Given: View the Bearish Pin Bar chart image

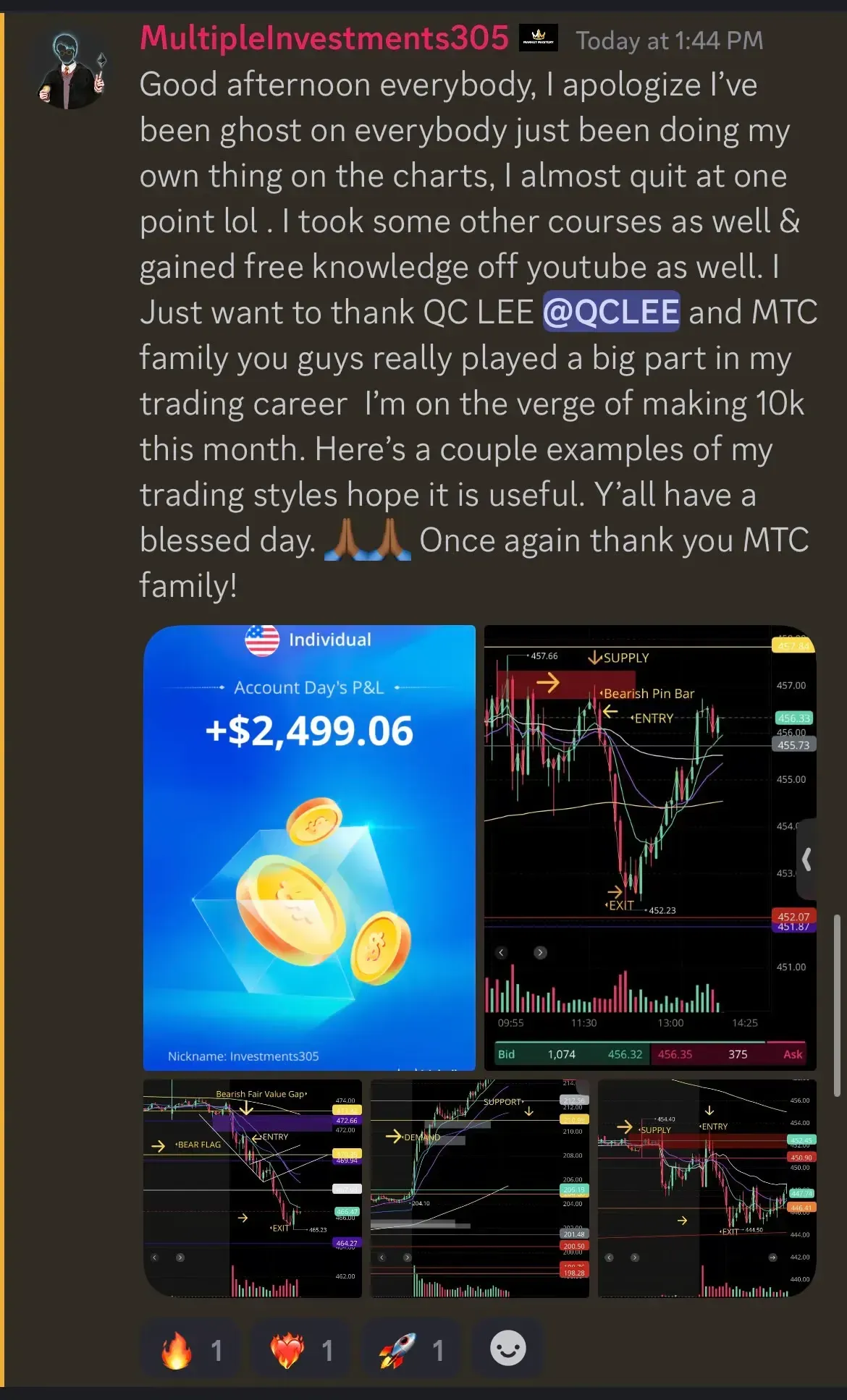Looking at the screenshot, I should tap(649, 847).
